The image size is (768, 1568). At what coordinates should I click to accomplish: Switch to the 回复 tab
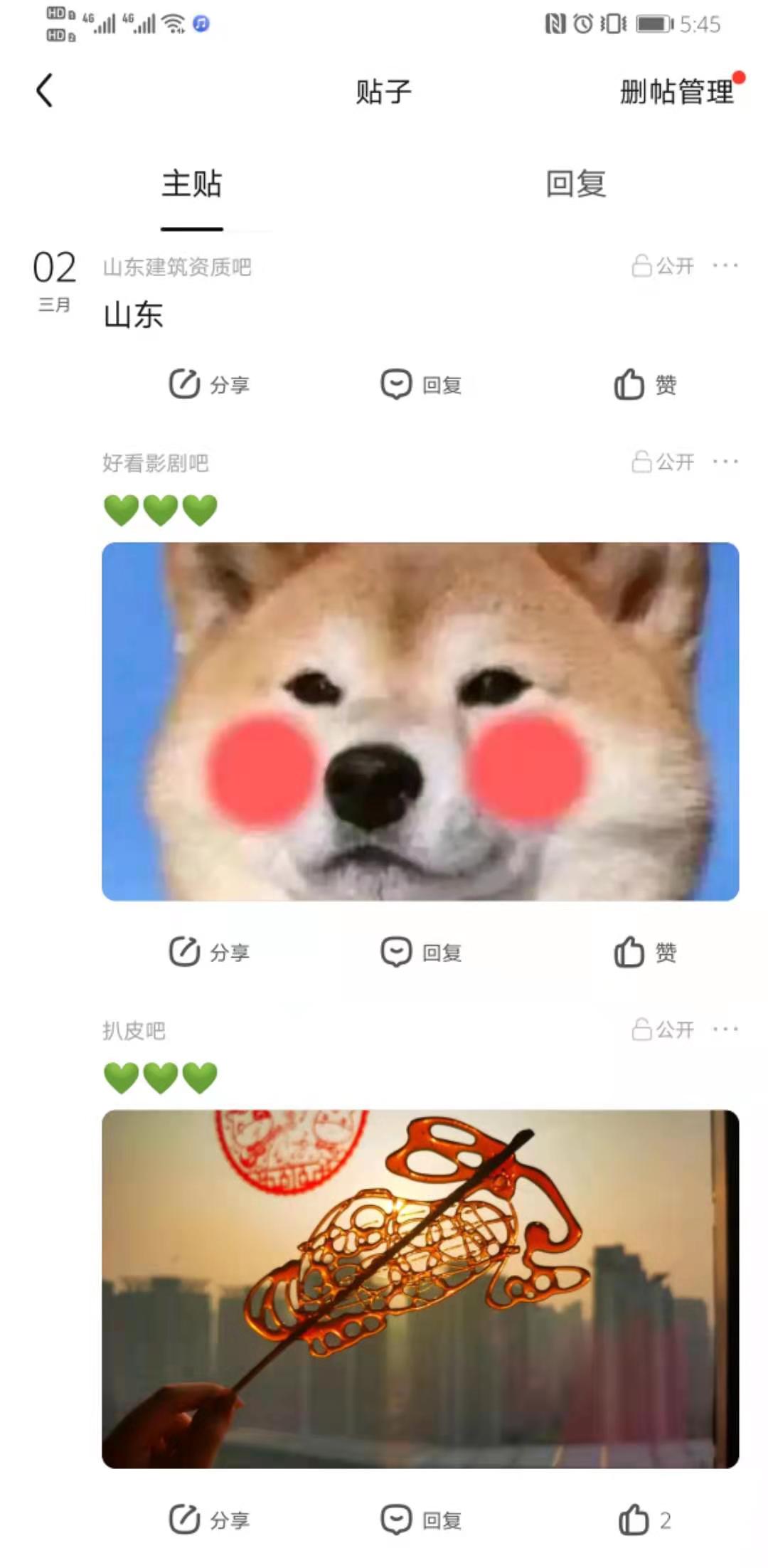575,184
